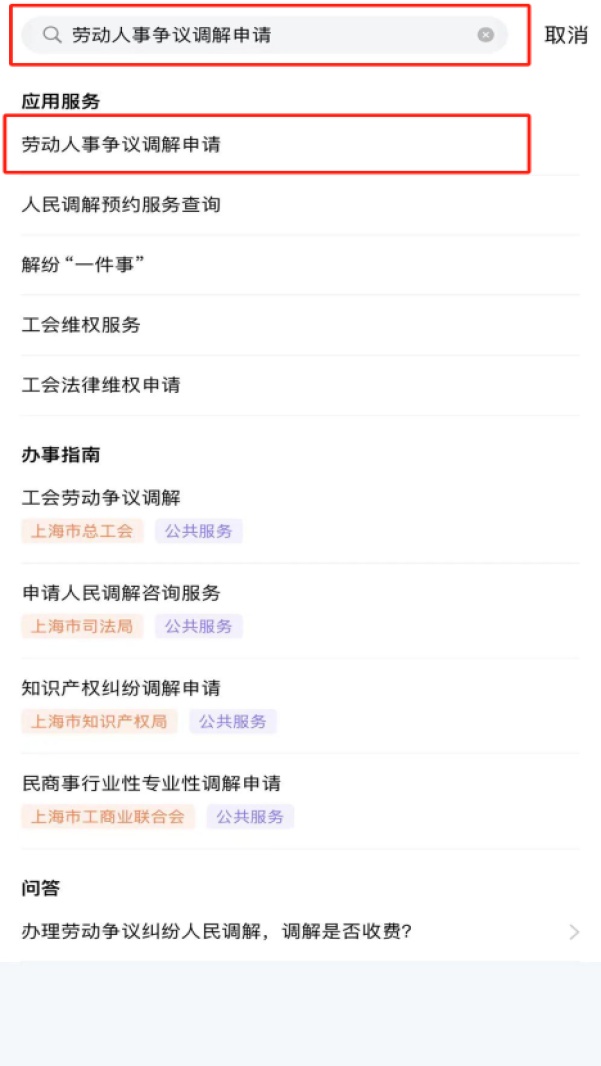Clear the search text with the X icon
Image resolution: width=601 pixels, height=1066 pixels.
pyautogui.click(x=486, y=35)
